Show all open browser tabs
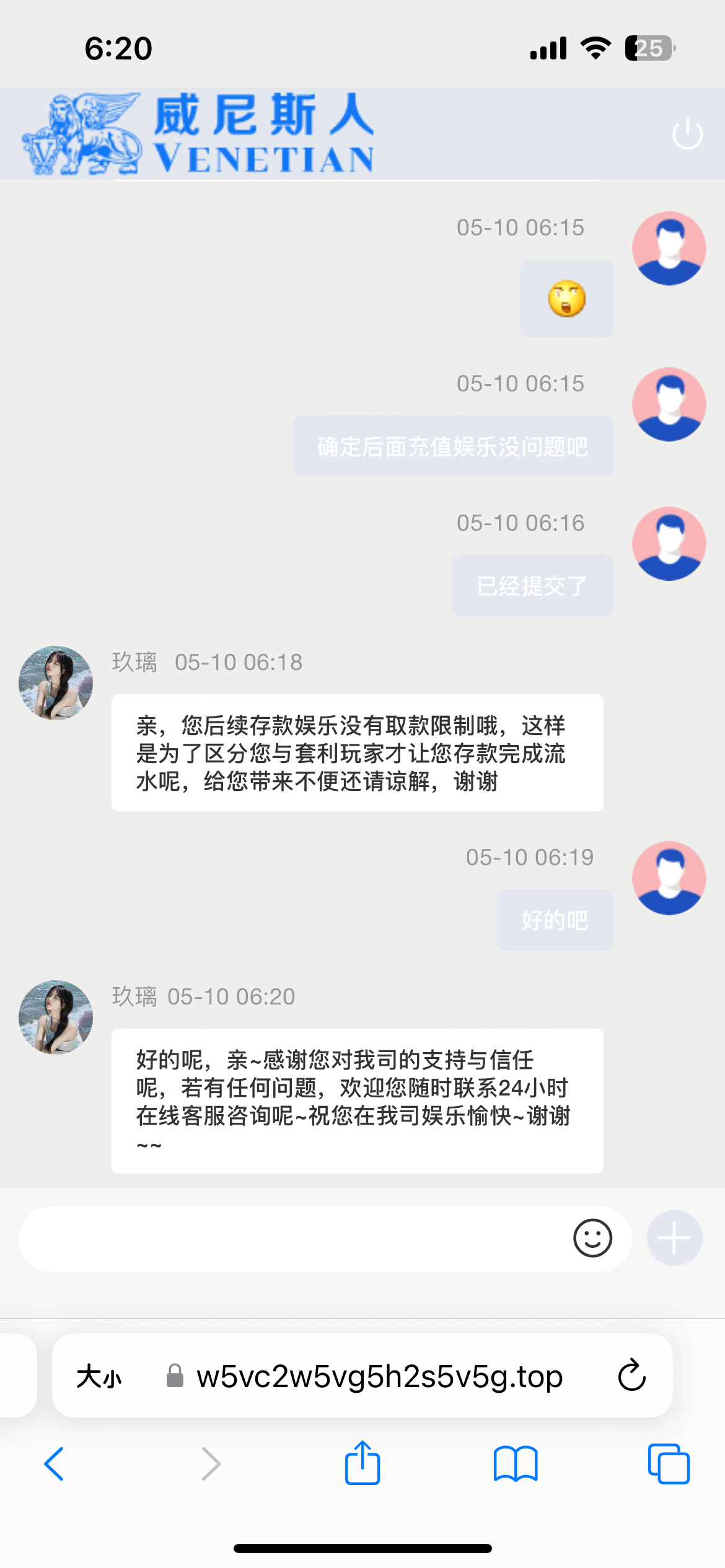The image size is (725, 1568). 668,1464
